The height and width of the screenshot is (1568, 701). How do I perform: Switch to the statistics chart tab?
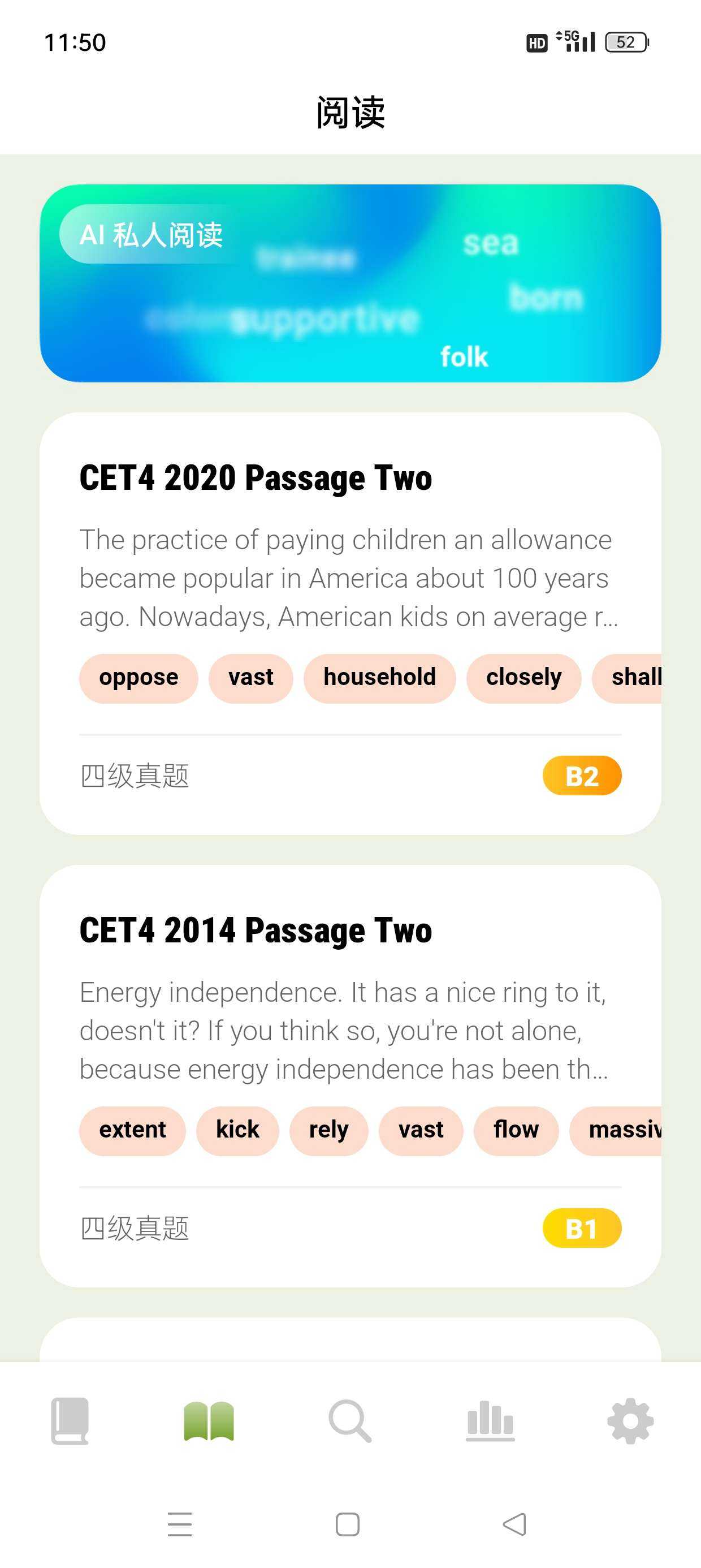click(x=490, y=1421)
